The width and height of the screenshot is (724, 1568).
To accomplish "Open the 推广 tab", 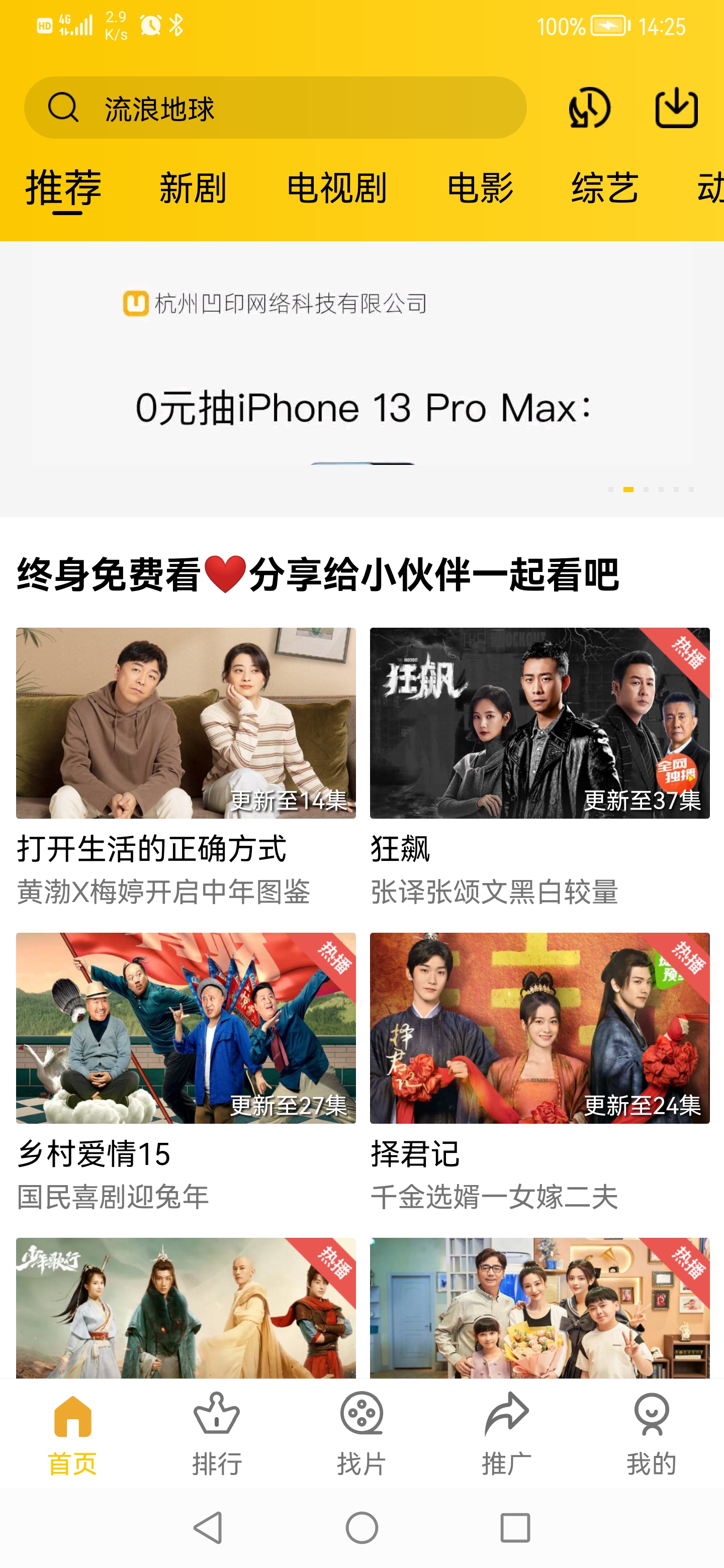I will pyautogui.click(x=507, y=1433).
